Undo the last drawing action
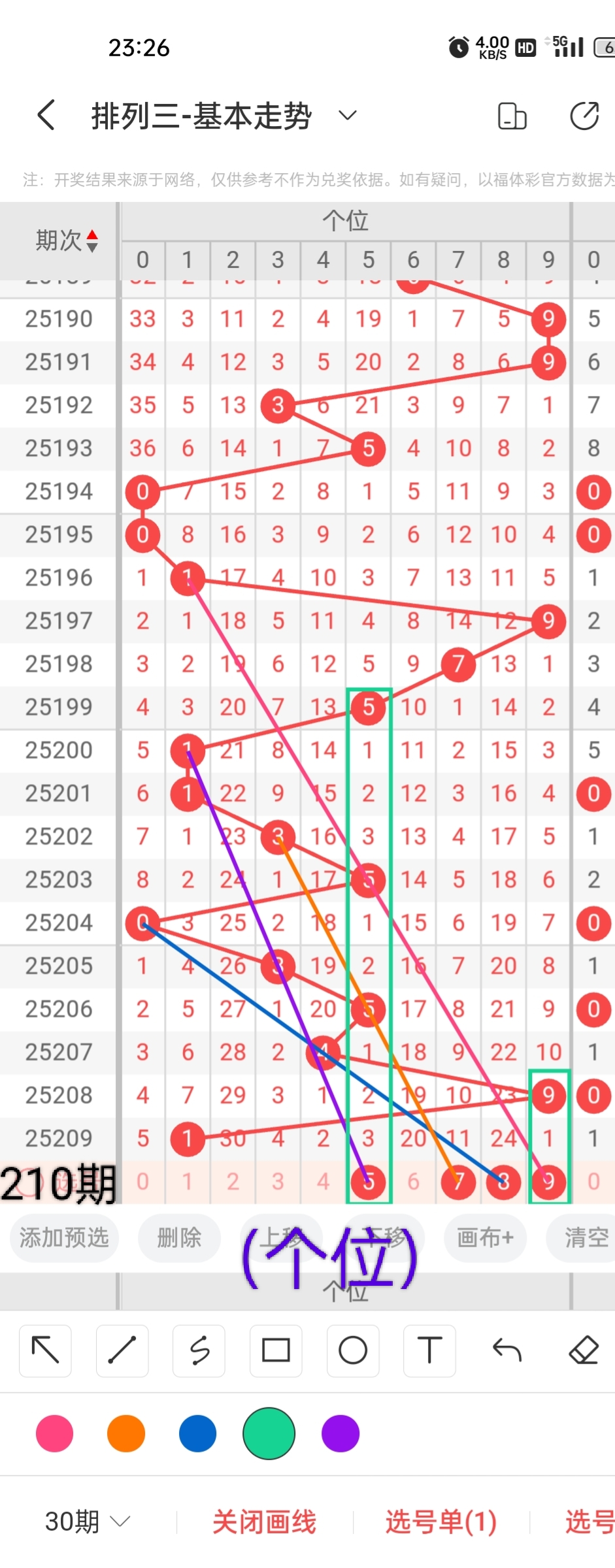The height and width of the screenshot is (1568, 615). 507,1350
